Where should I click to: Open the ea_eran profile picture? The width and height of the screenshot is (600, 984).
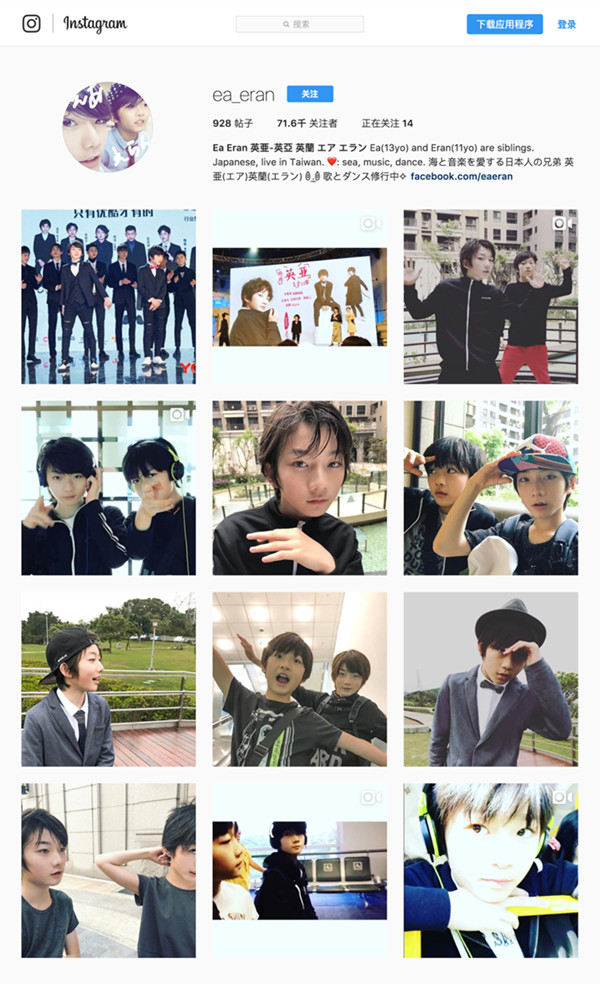click(x=108, y=127)
